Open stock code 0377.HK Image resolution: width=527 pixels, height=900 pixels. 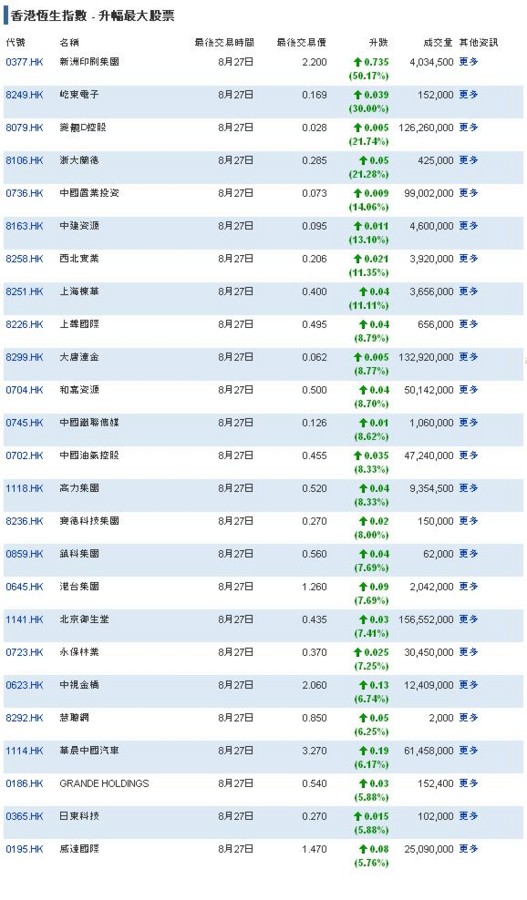coord(25,62)
